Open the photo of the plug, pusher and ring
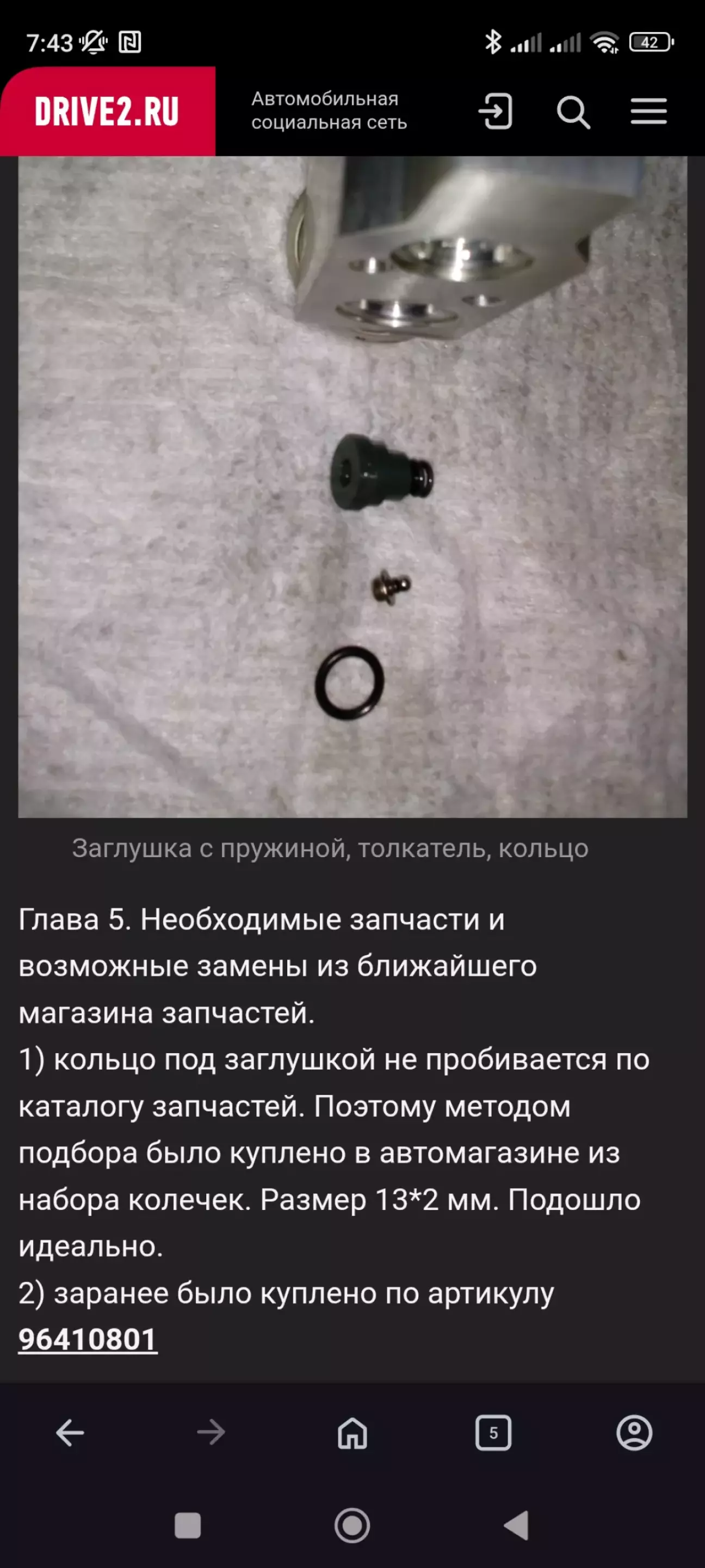Image resolution: width=705 pixels, height=1568 pixels. point(353,487)
